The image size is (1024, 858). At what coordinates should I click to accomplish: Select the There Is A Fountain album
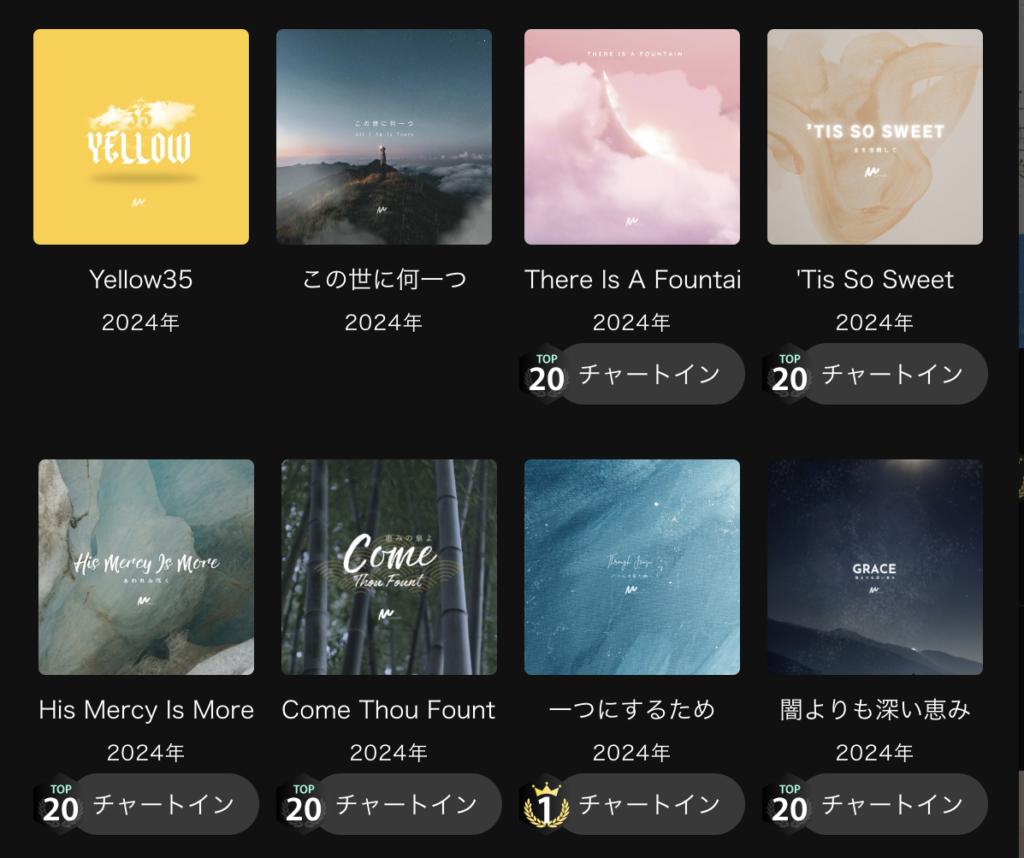click(632, 137)
